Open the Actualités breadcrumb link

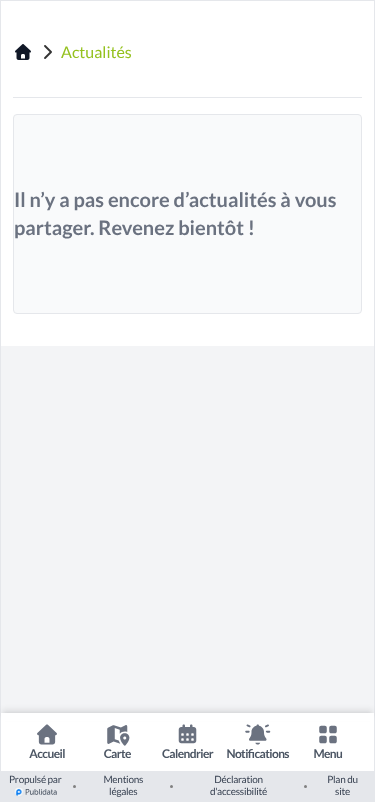tap(96, 52)
